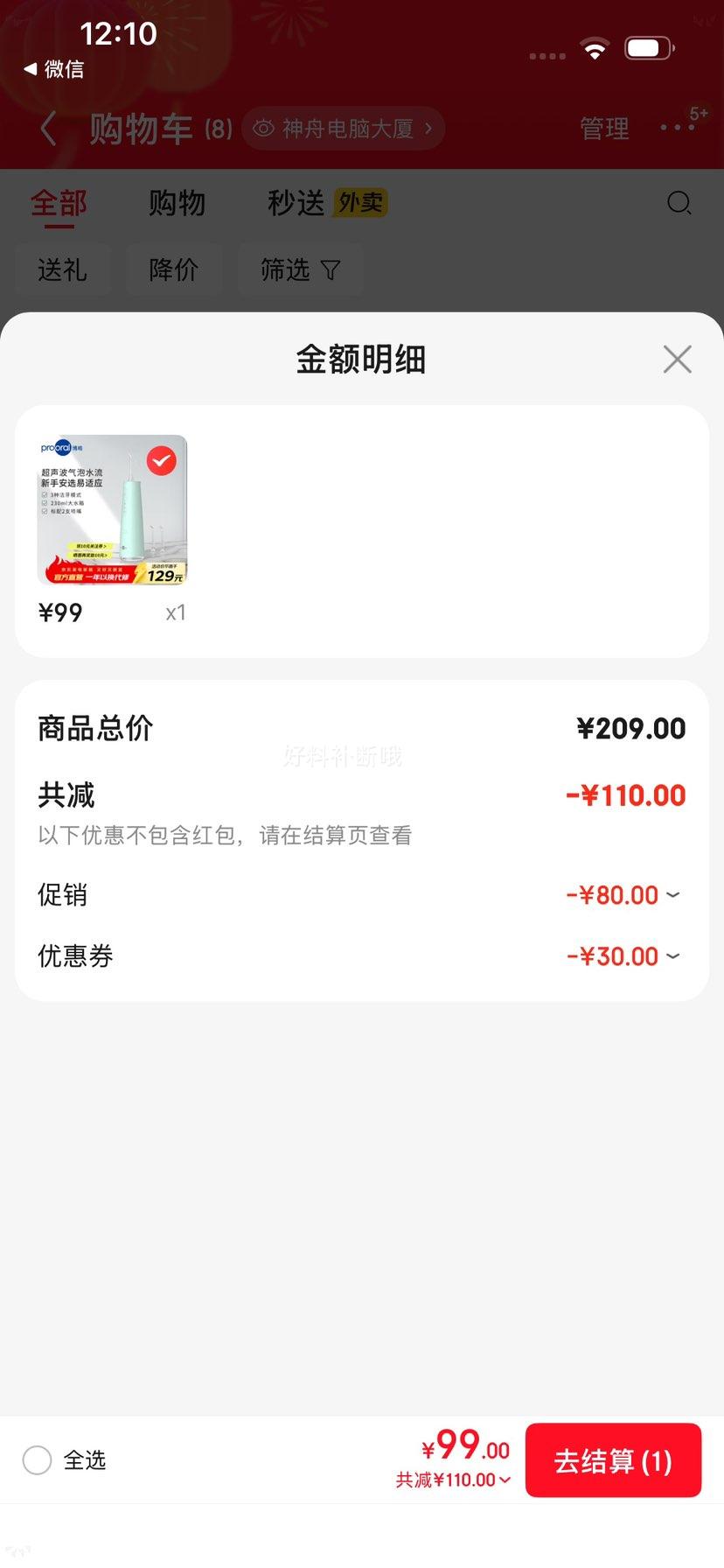Screen dimensions: 724x1568
Task: Tap the Wi-Fi icon in status bar
Action: pyautogui.click(x=595, y=49)
